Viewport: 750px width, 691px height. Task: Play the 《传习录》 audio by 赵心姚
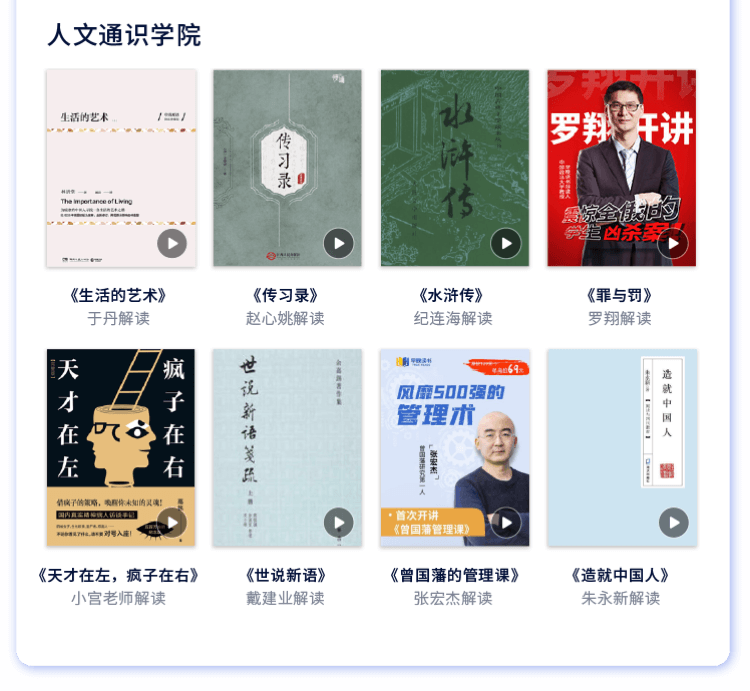338,243
